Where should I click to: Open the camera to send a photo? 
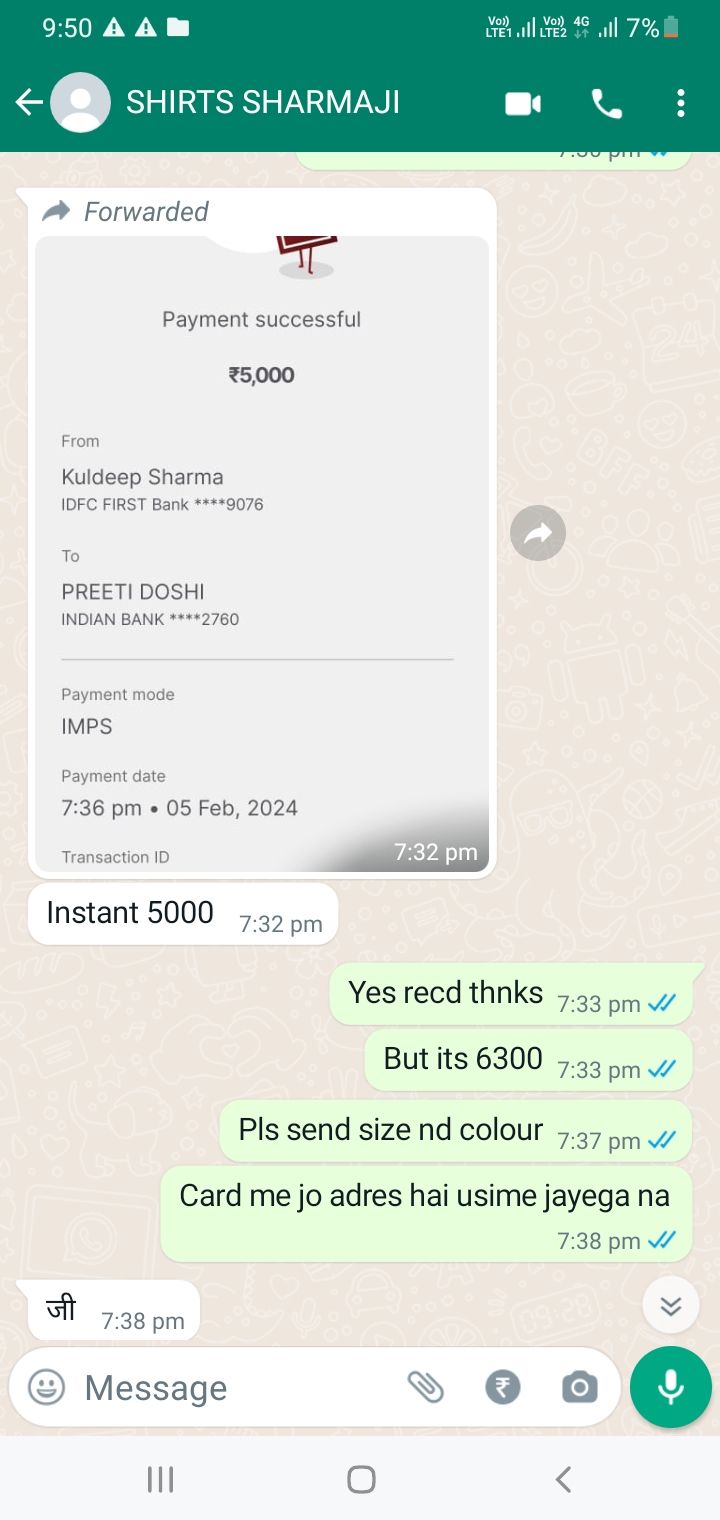click(579, 1387)
